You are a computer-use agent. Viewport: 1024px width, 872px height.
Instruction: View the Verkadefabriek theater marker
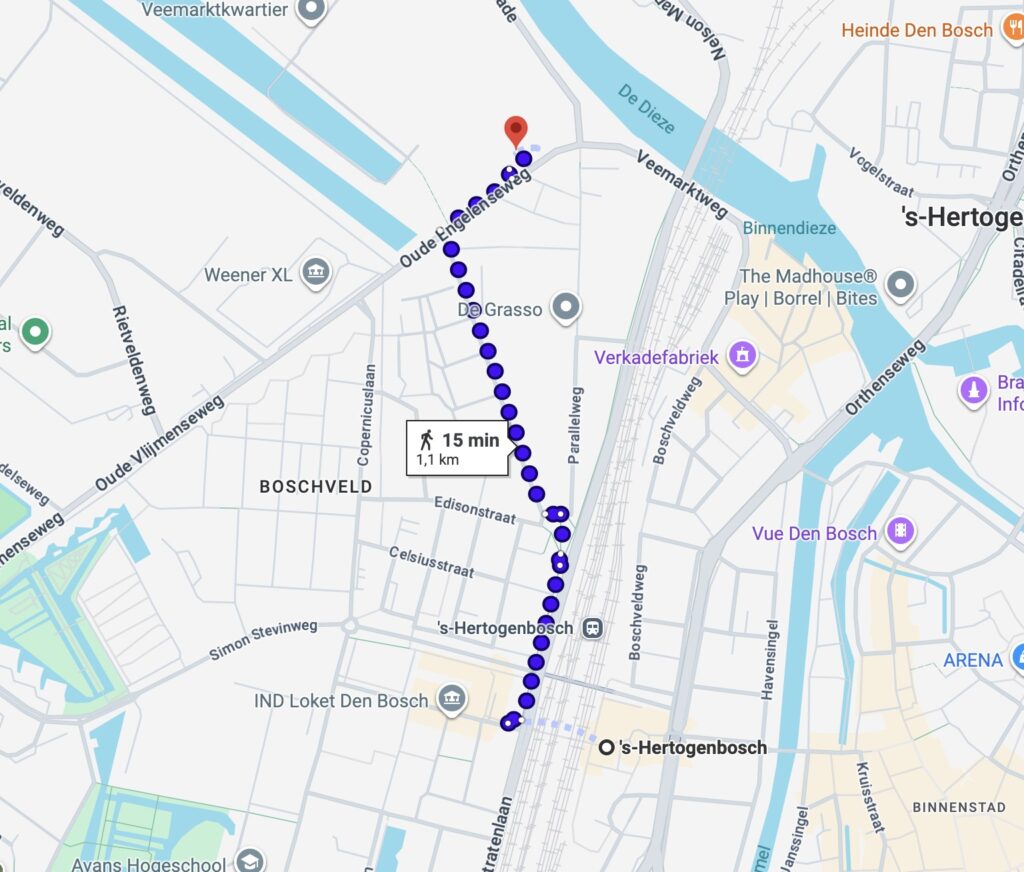(x=742, y=355)
